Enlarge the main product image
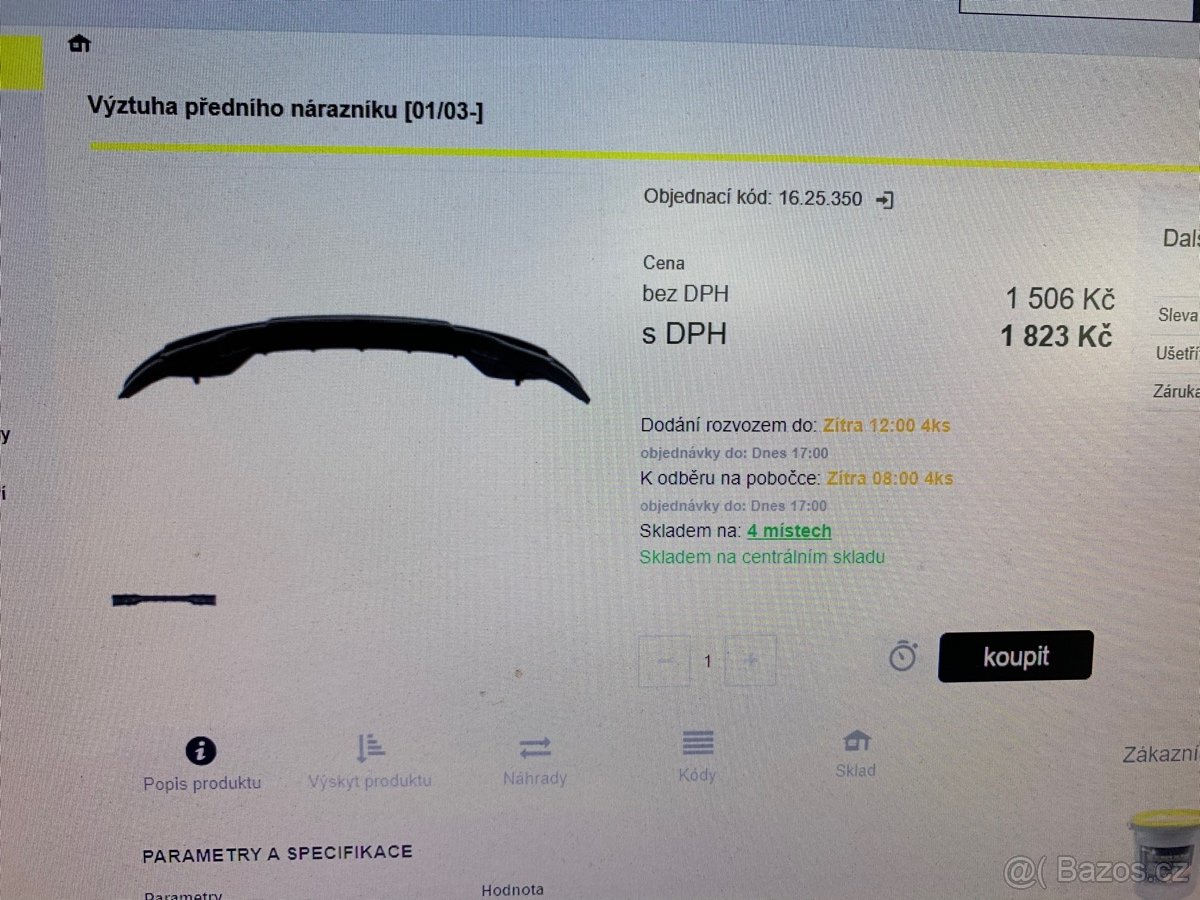1200x900 pixels. coord(354,358)
